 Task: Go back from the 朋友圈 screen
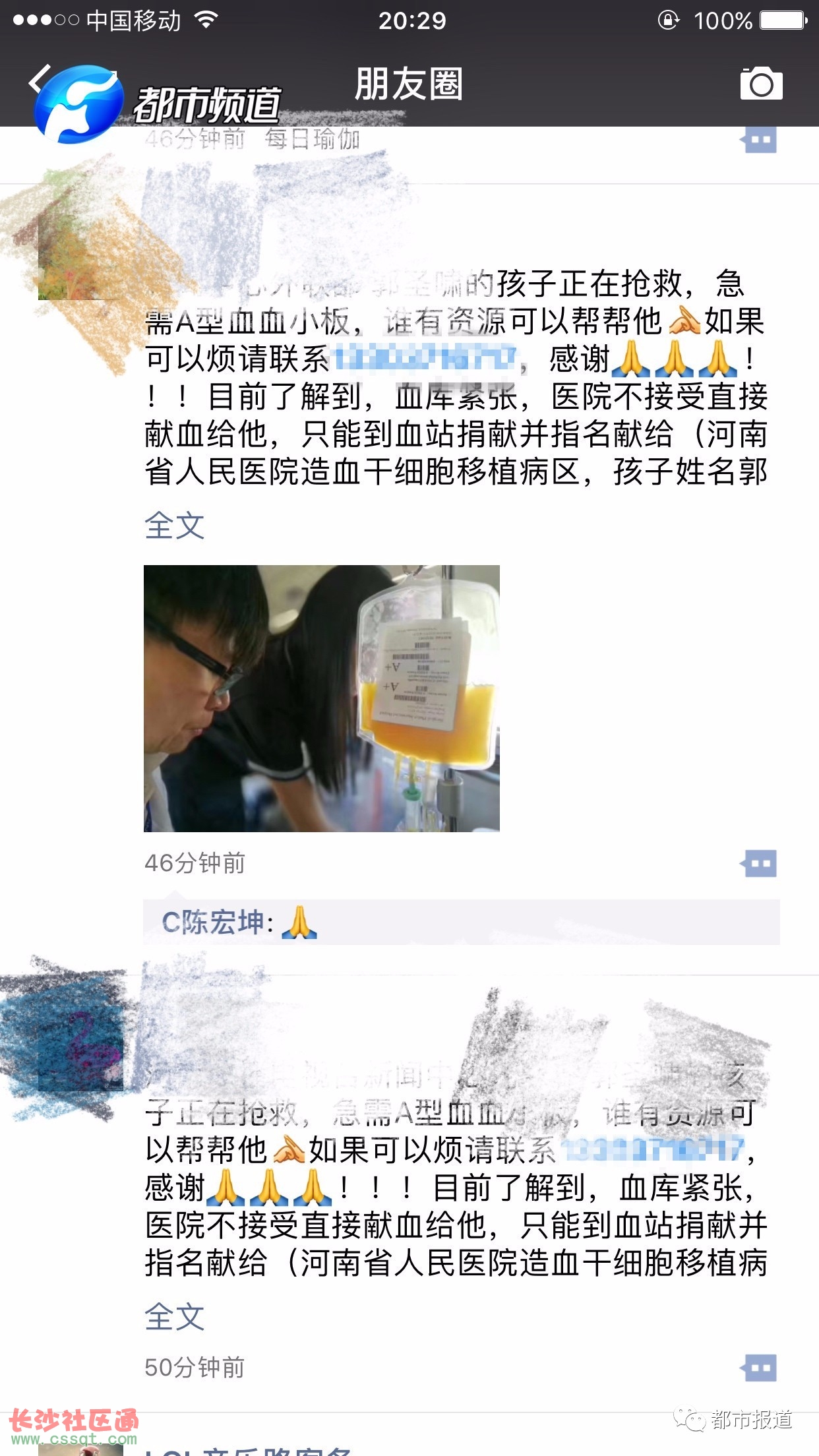point(40,81)
